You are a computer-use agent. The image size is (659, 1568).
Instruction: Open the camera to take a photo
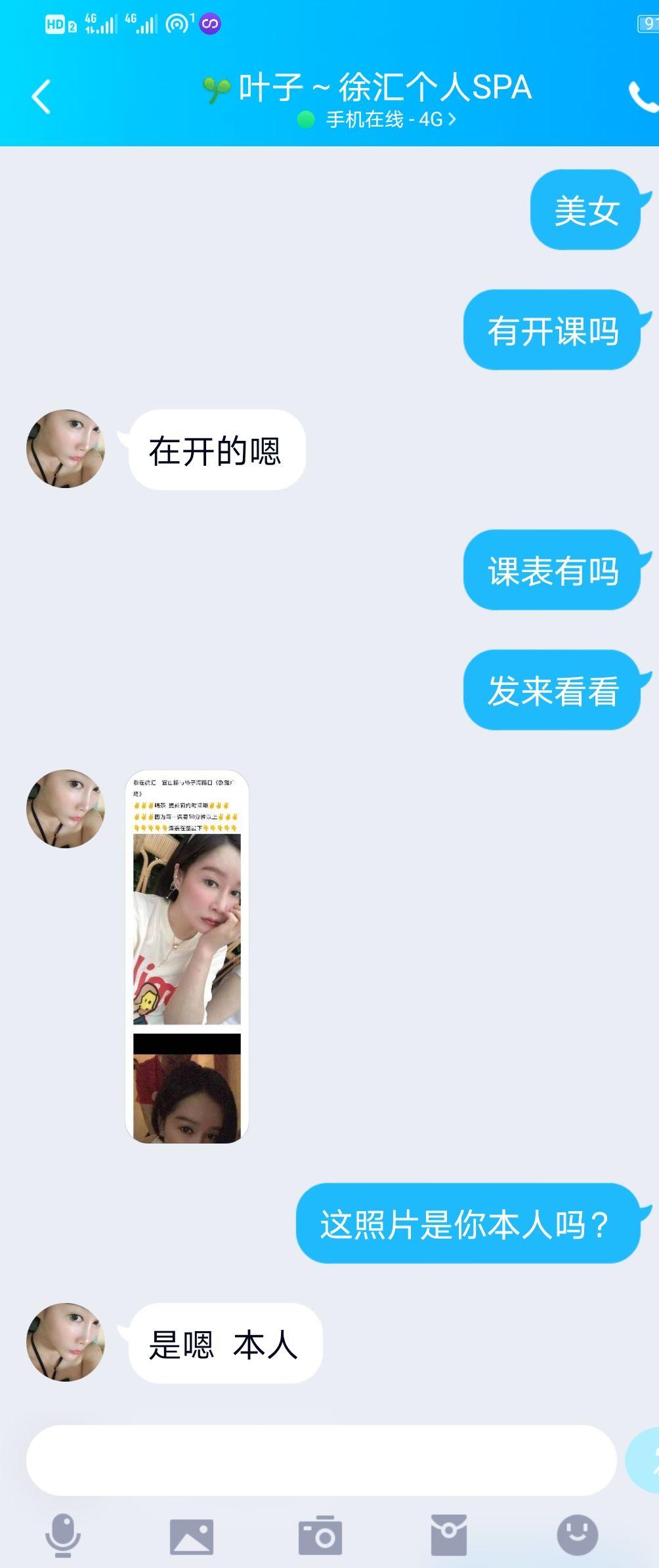pyautogui.click(x=320, y=1536)
